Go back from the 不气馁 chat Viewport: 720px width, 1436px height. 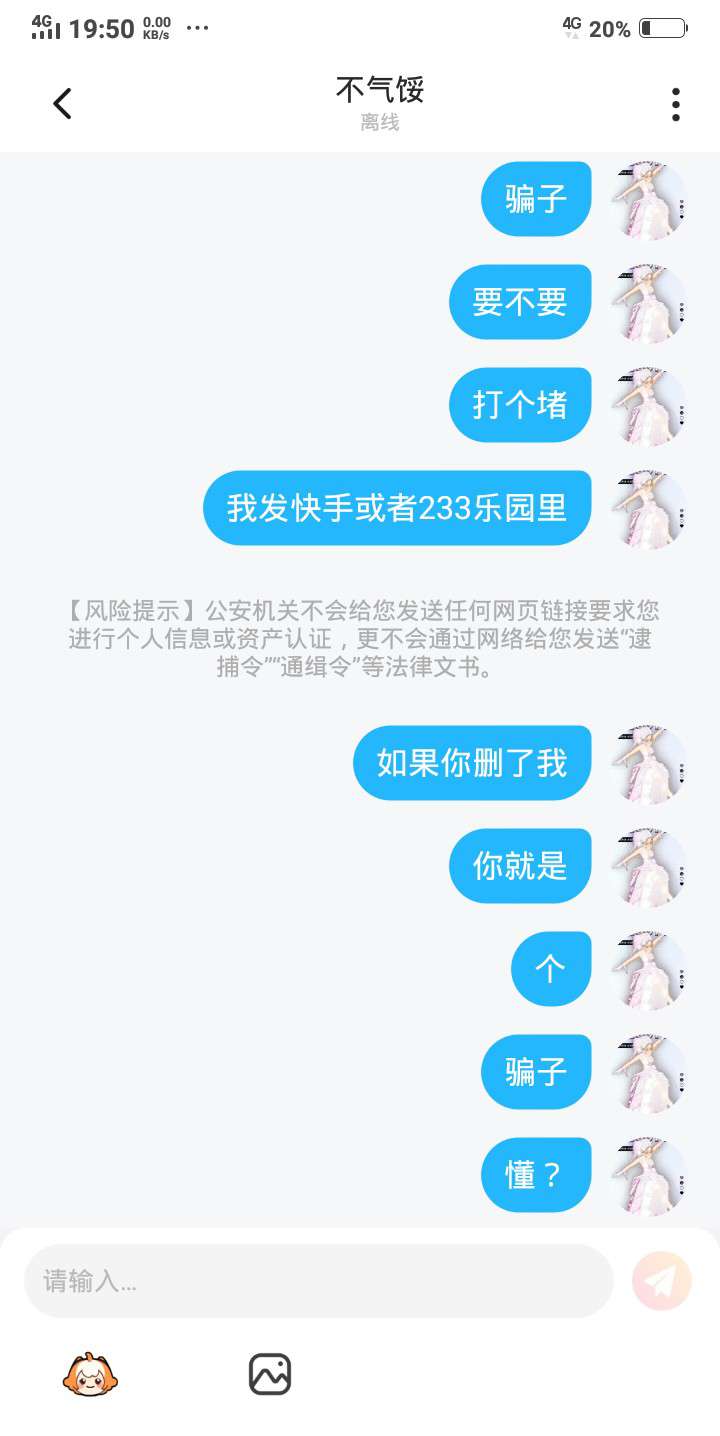coord(63,103)
